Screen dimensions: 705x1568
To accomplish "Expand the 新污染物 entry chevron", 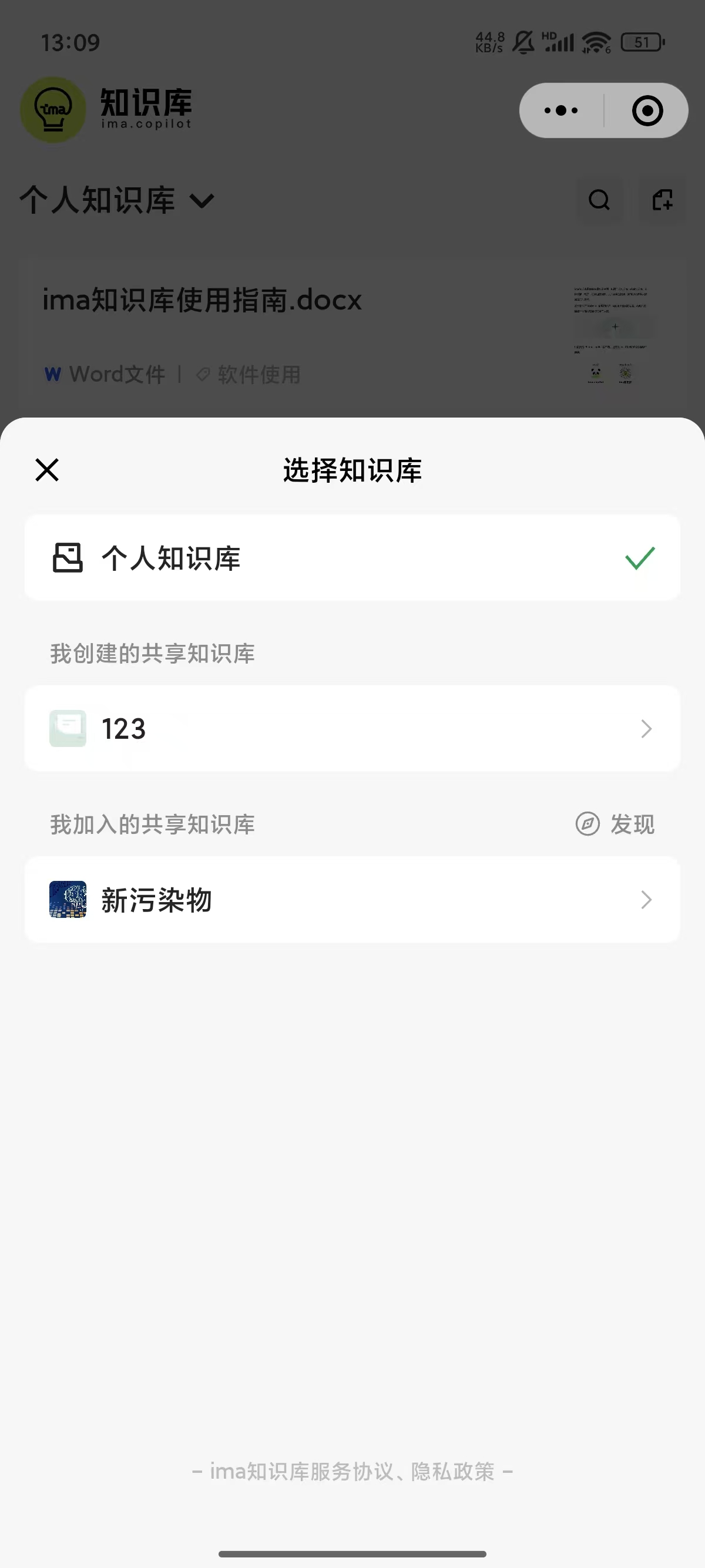I will click(646, 900).
